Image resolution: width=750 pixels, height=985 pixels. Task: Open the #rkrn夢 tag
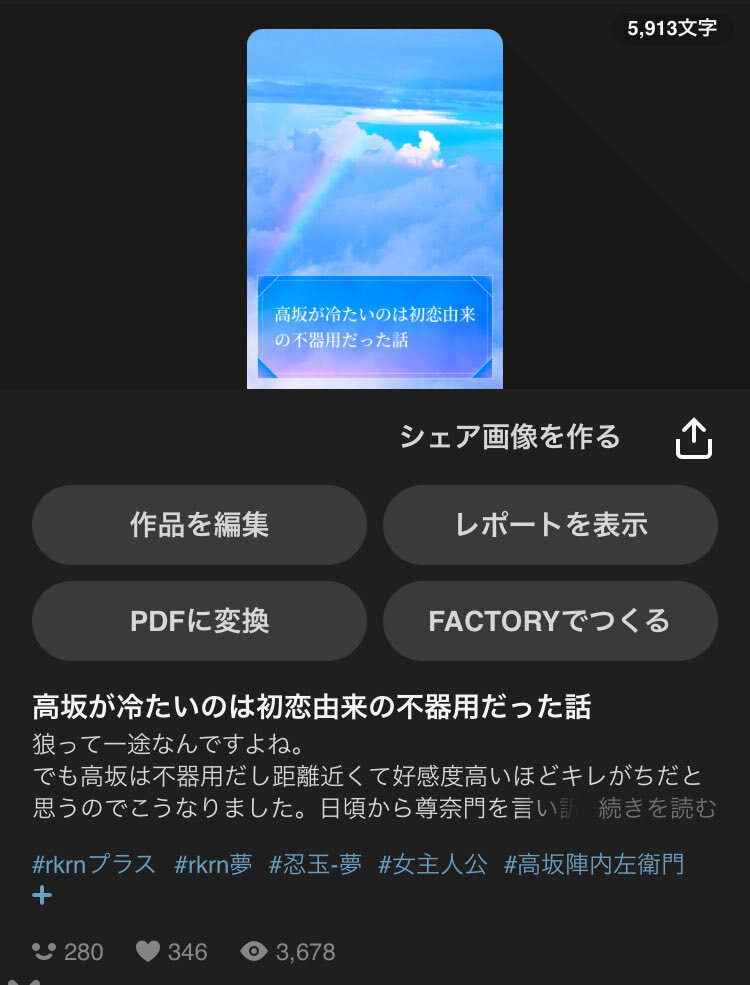point(213,864)
